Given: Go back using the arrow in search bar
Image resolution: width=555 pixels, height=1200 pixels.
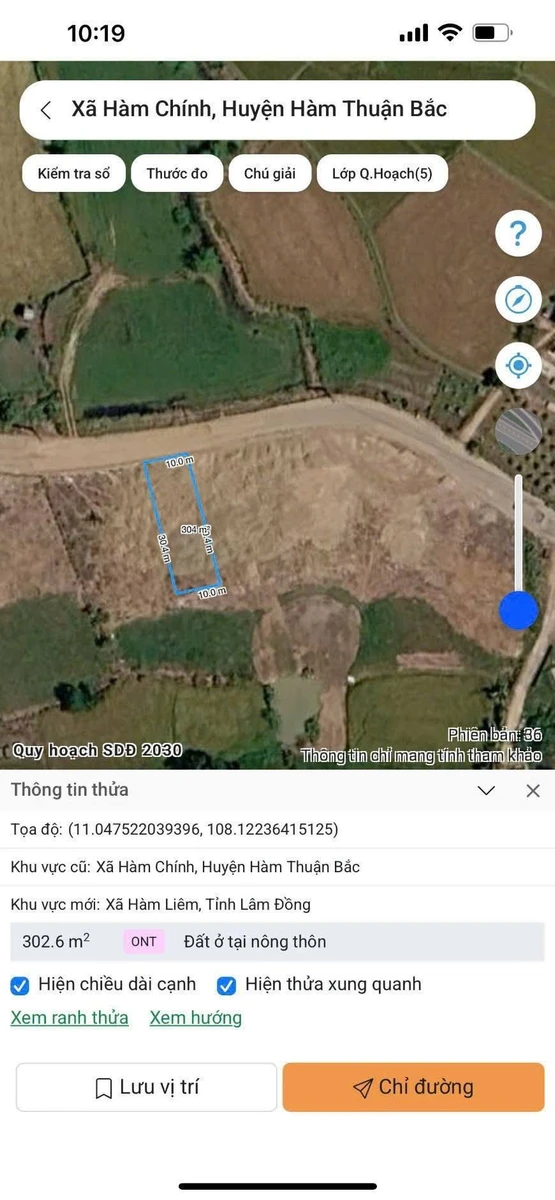Looking at the screenshot, I should [45, 110].
